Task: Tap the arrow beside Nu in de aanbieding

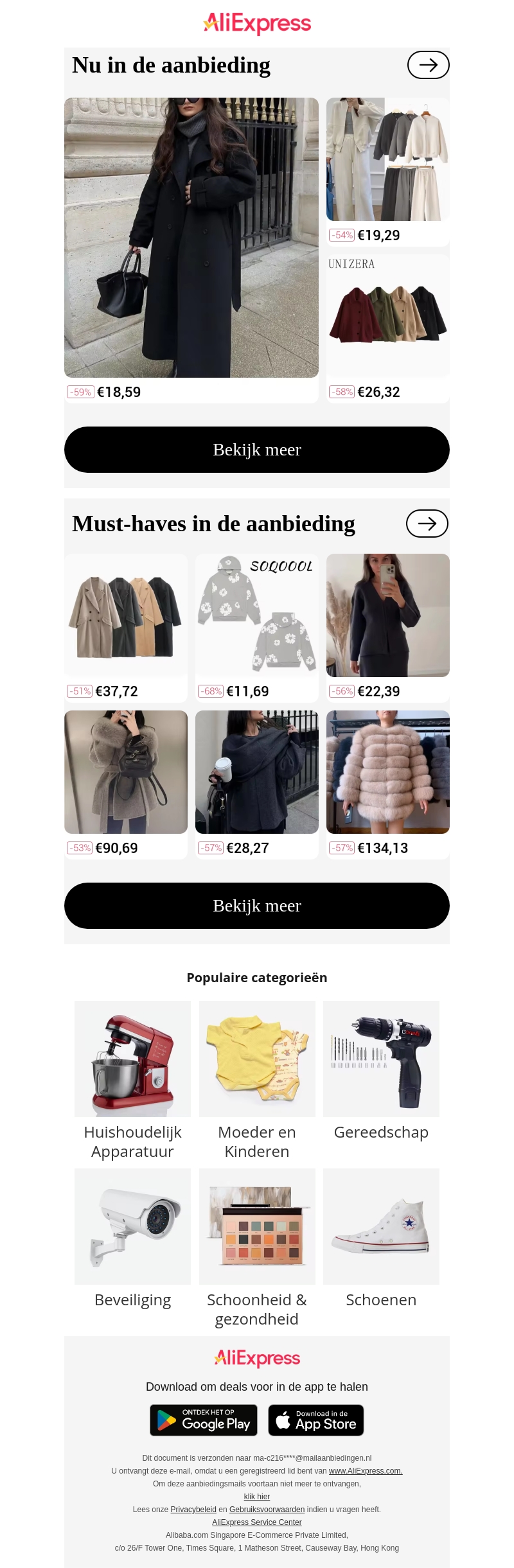Action: click(428, 65)
